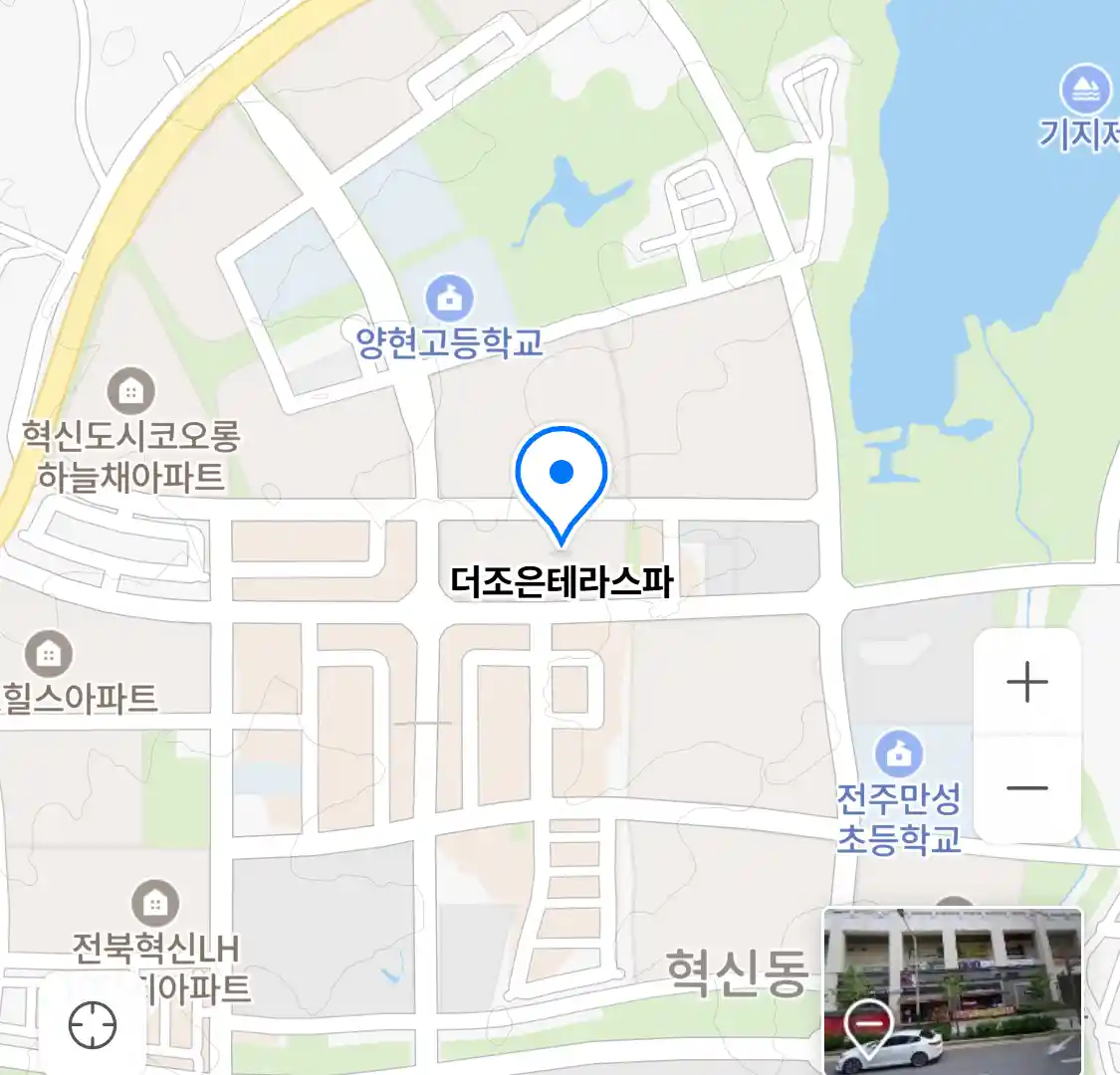
Task: Tap the 기지제 reservoir marker
Action: point(1085,91)
